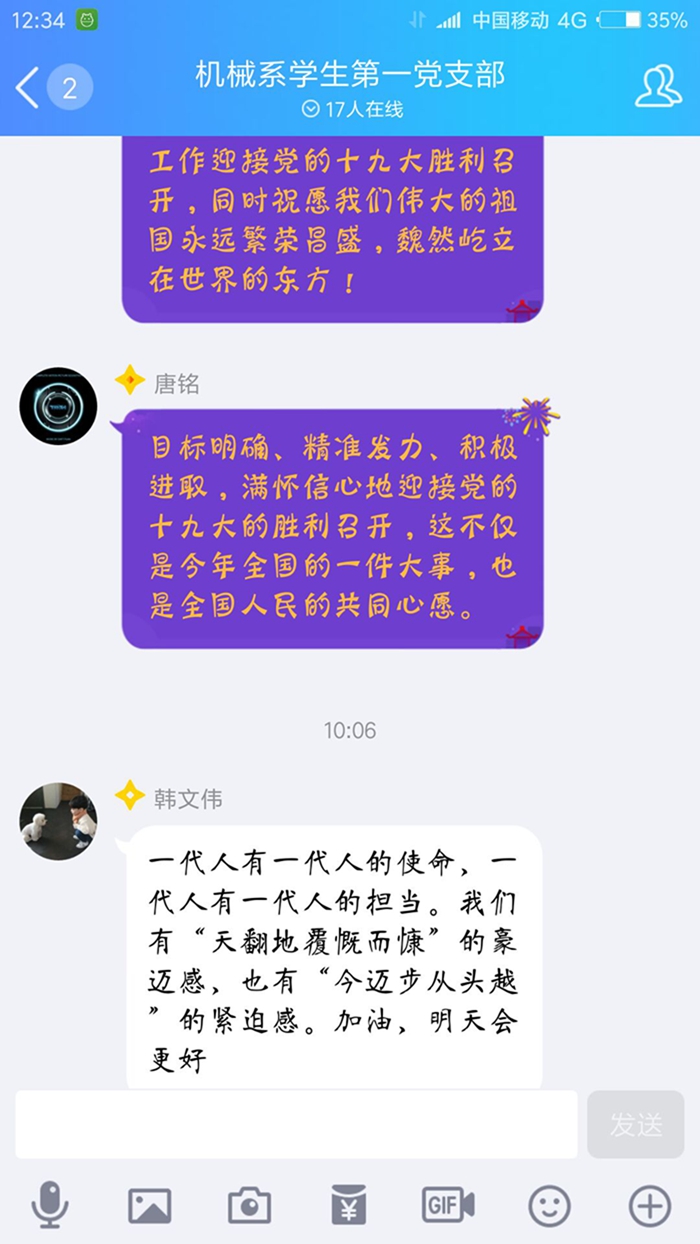Open 韩文伟's profile avatar
The image size is (700, 1244).
click(x=58, y=821)
